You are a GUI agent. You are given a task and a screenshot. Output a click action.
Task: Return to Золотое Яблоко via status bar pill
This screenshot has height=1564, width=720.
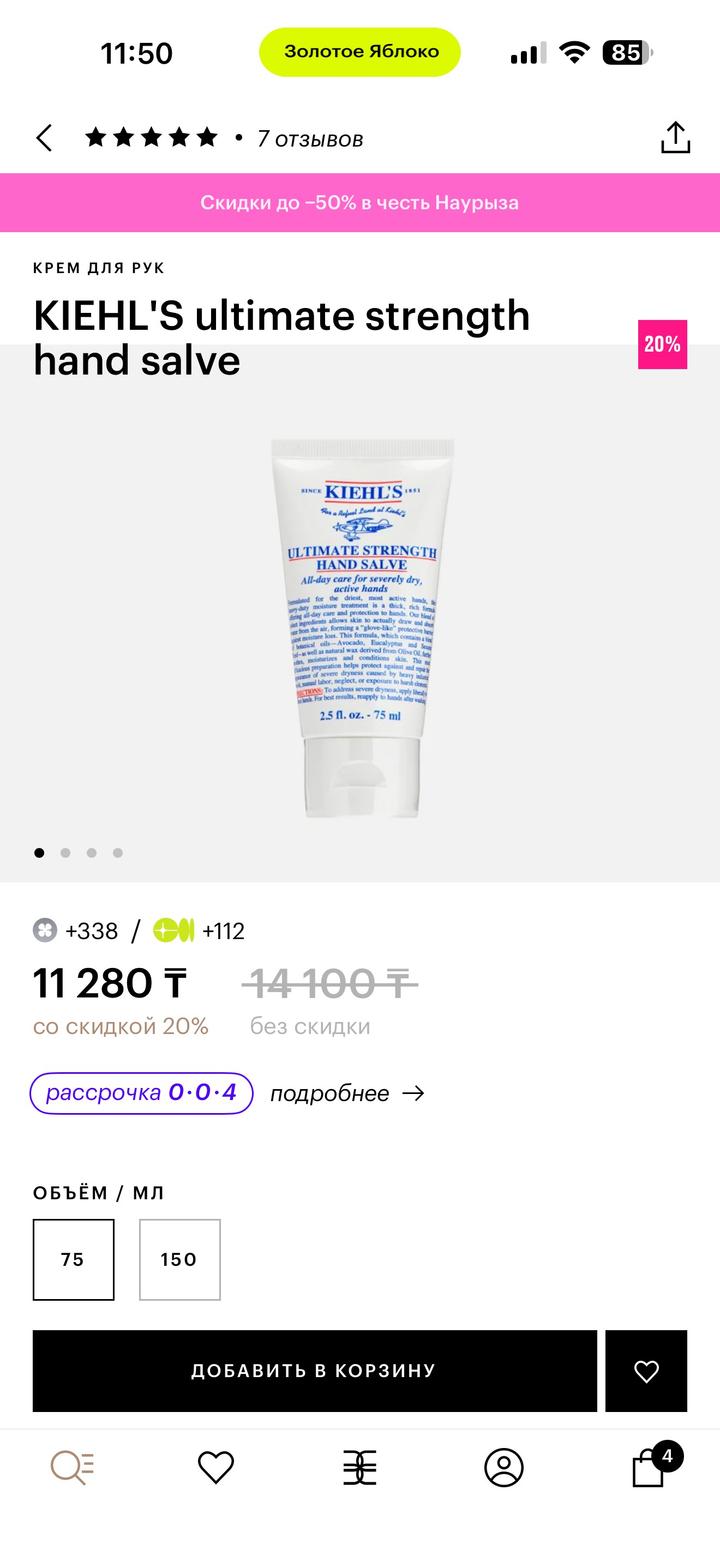coord(360,52)
